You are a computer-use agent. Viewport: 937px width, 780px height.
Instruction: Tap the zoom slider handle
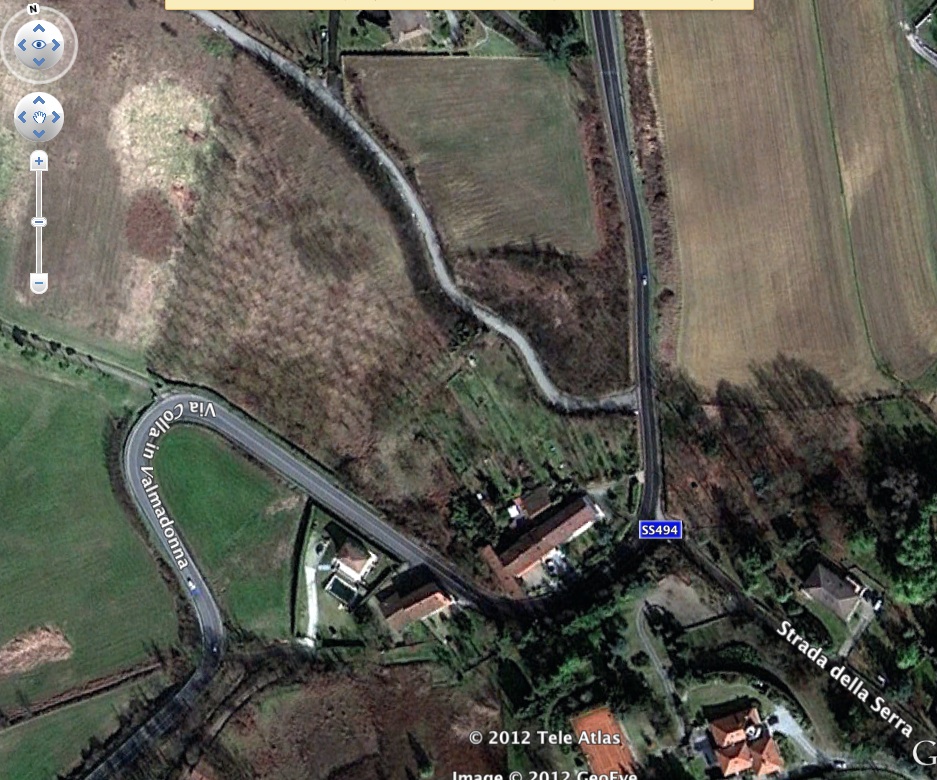tap(39, 222)
